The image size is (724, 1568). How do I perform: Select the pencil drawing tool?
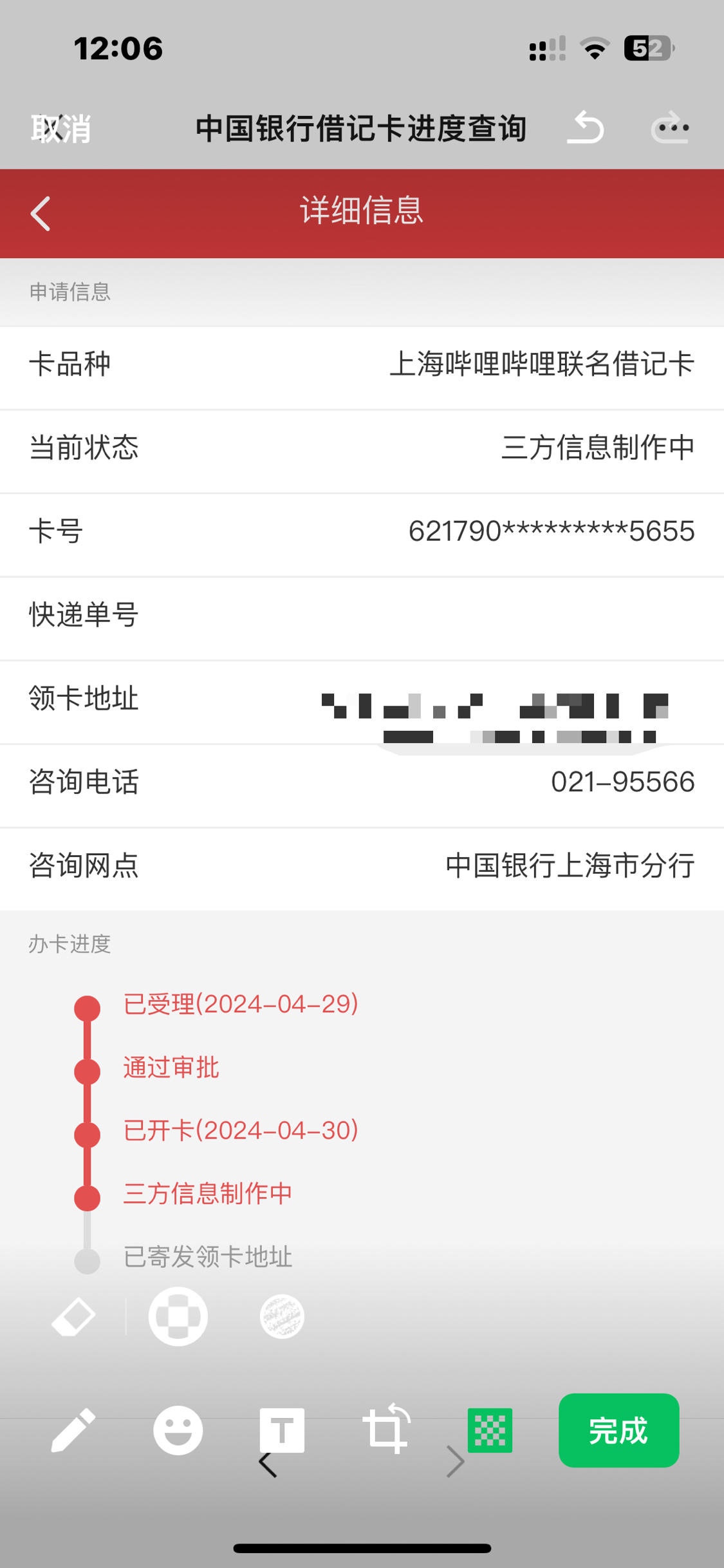(72, 1431)
